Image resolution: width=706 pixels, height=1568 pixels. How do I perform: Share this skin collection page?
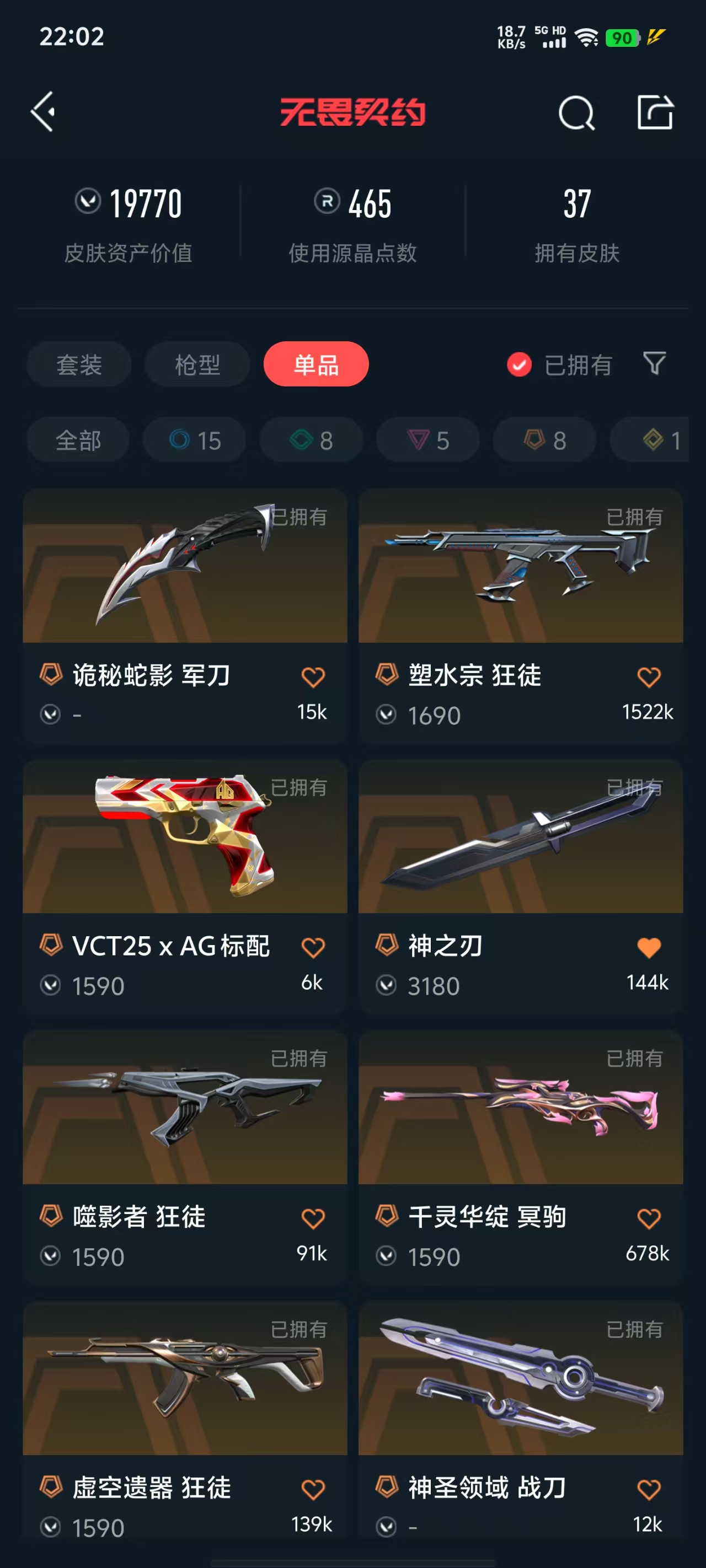coord(655,112)
